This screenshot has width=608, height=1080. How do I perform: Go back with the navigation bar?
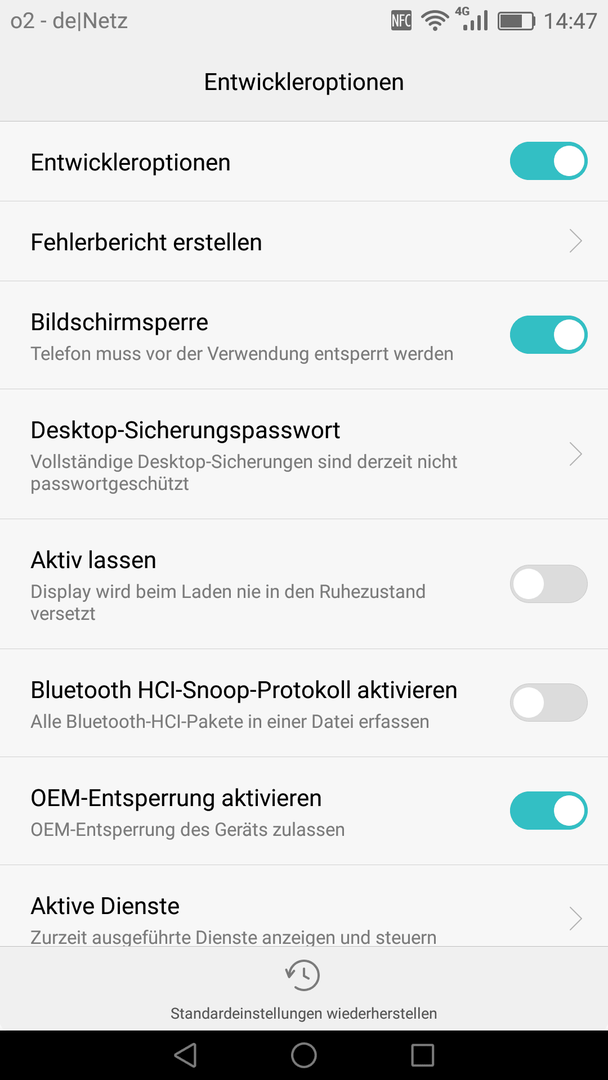185,1055
